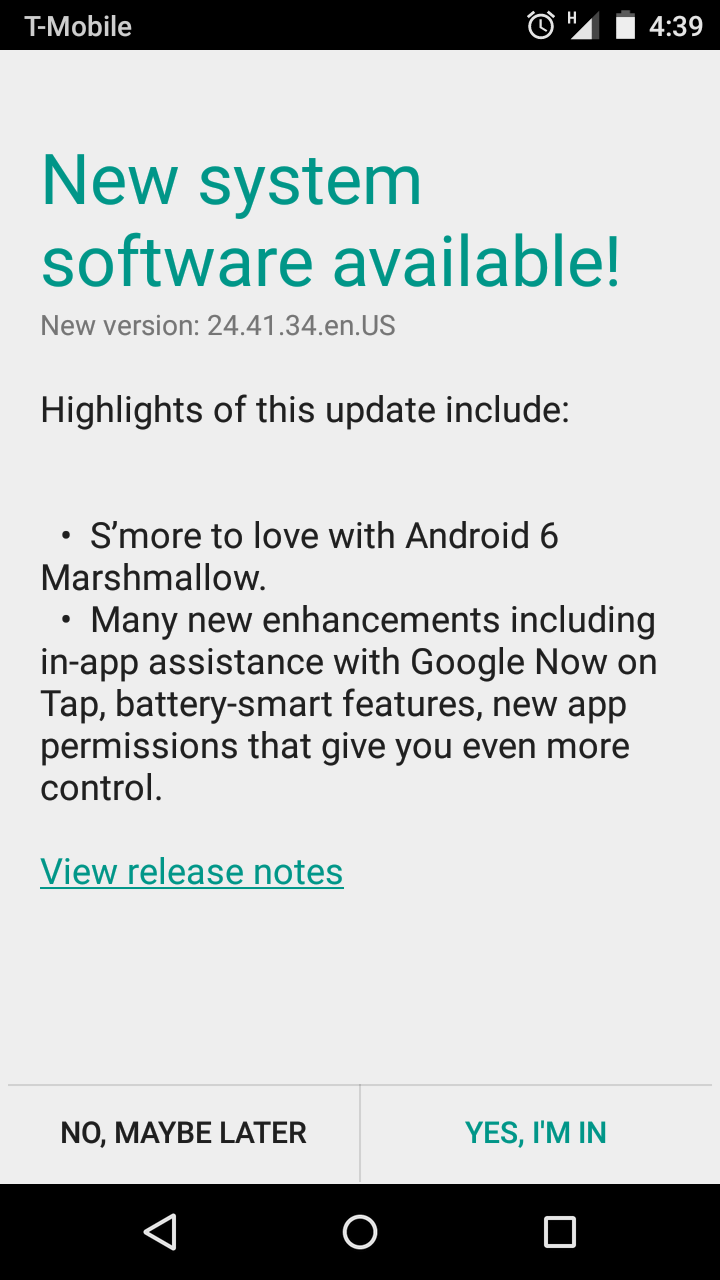Go back using the navigation bar
The width and height of the screenshot is (720, 1280).
point(160,1232)
